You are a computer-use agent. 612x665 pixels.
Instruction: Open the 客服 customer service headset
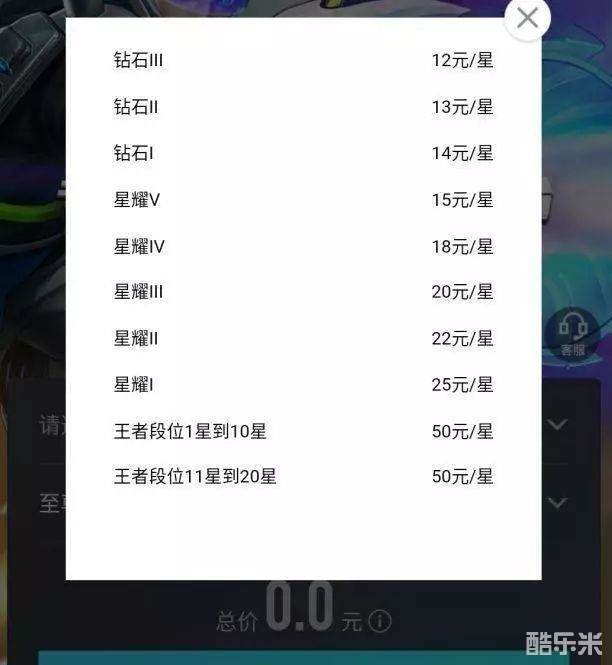click(x=573, y=334)
